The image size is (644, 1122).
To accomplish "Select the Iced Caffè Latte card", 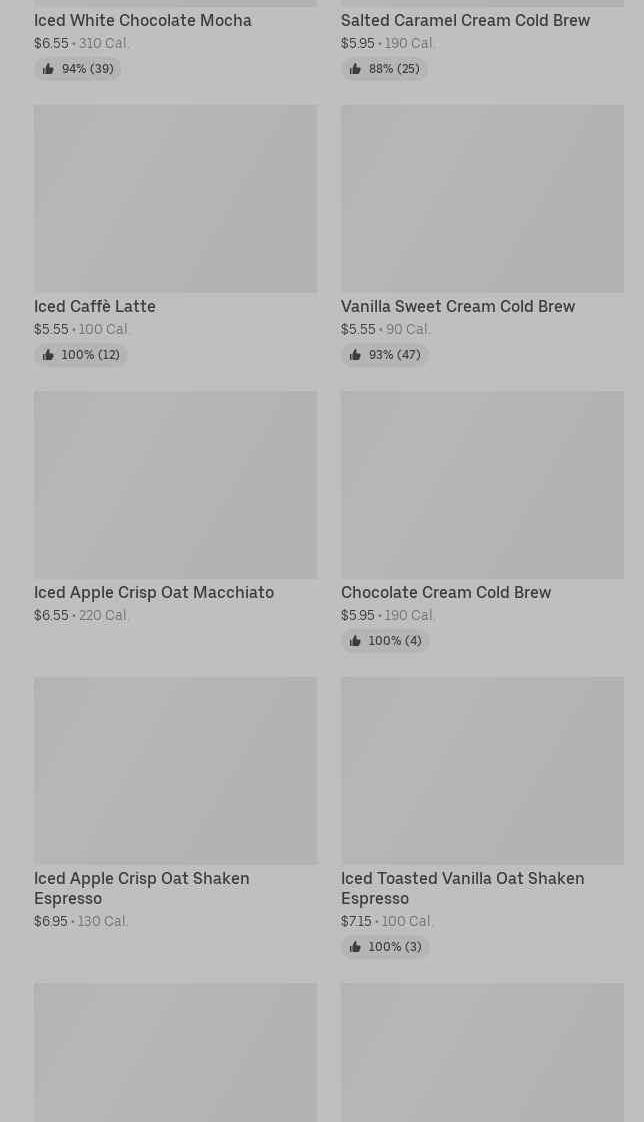I will (175, 235).
